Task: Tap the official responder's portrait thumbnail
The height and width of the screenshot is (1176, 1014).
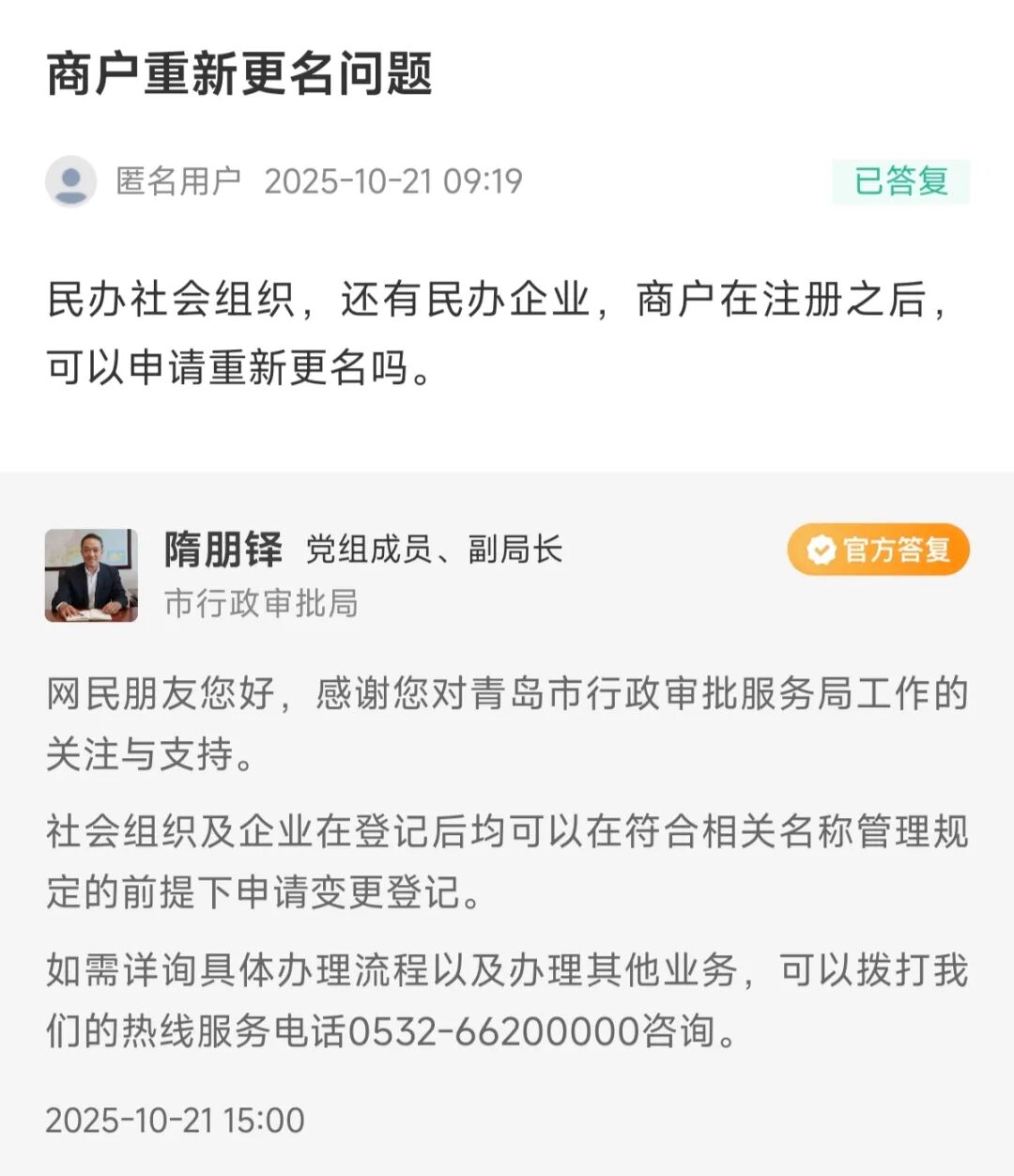Action: pos(94,573)
